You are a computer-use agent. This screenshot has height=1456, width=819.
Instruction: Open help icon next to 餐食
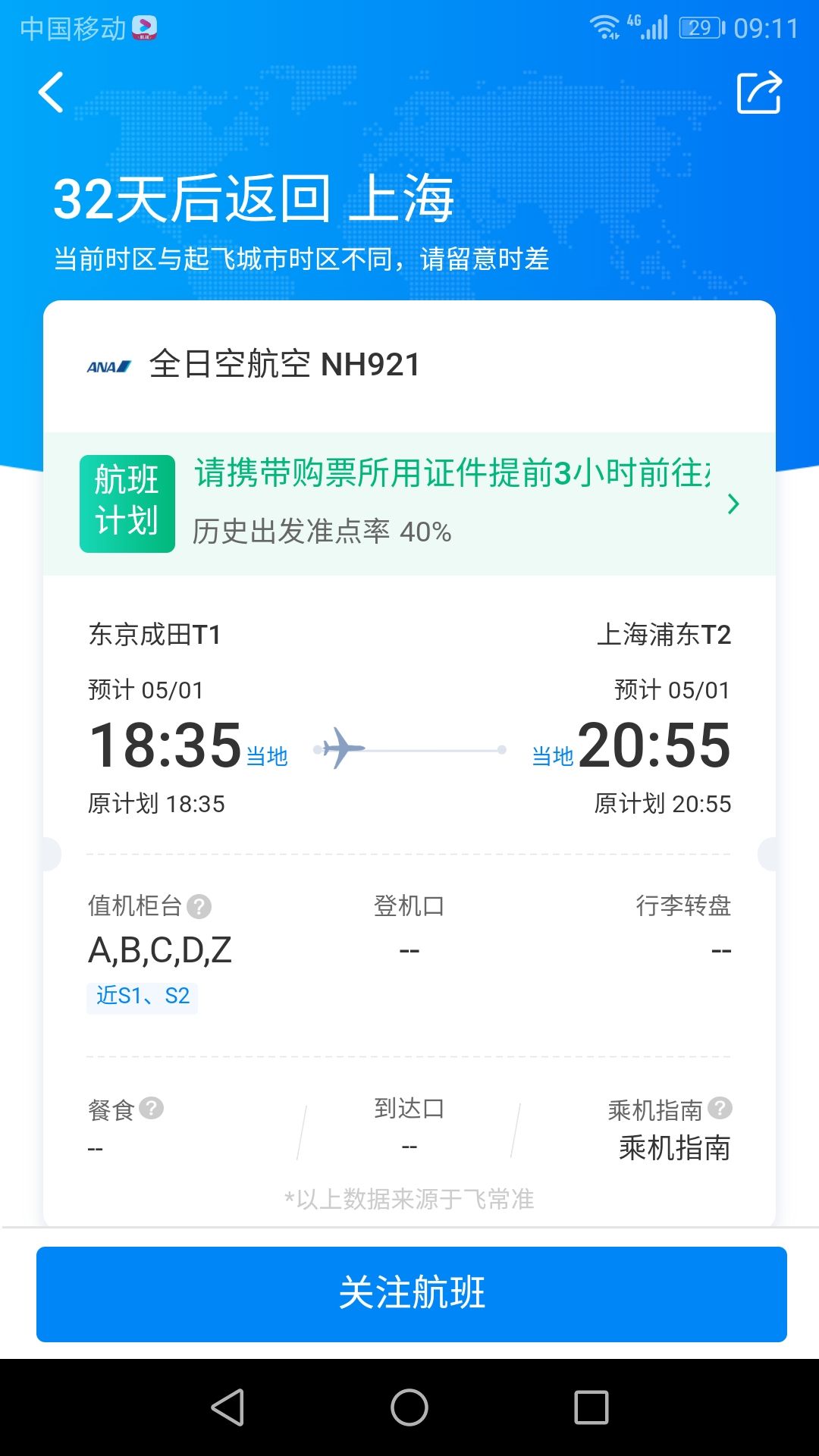(x=152, y=1109)
